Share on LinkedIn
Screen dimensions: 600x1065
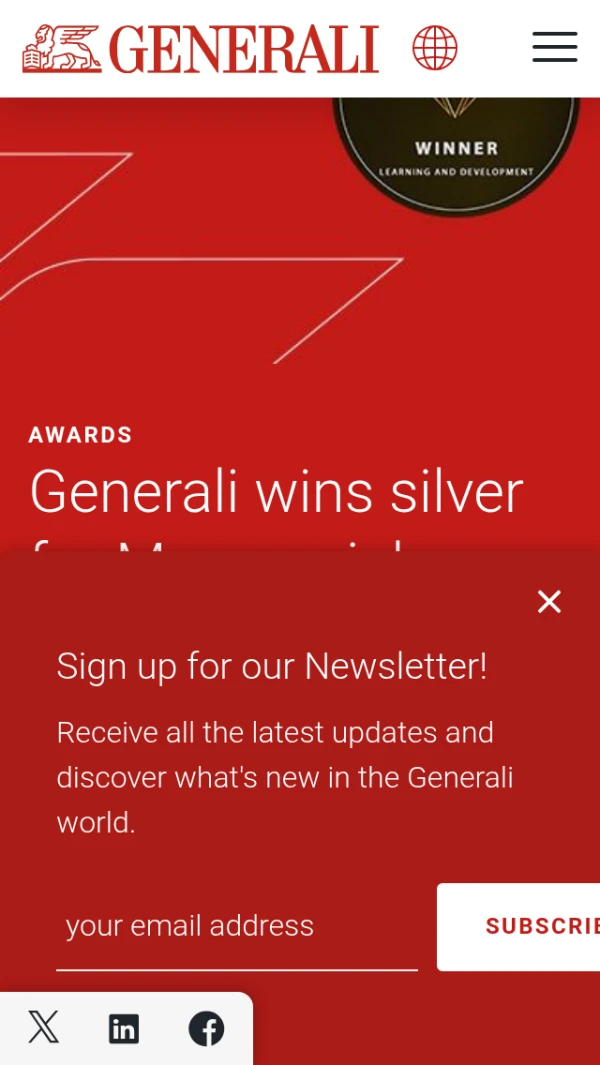click(124, 1028)
